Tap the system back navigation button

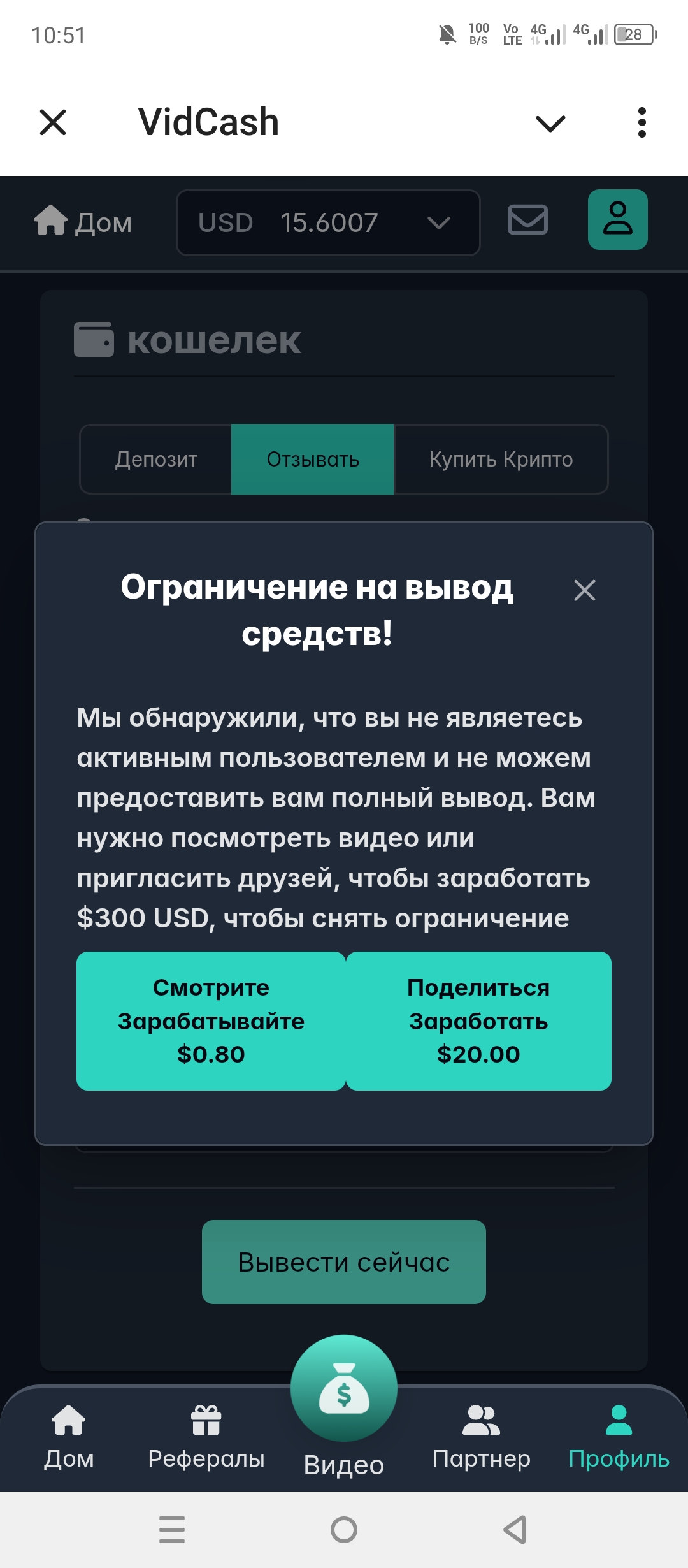coord(515,1529)
